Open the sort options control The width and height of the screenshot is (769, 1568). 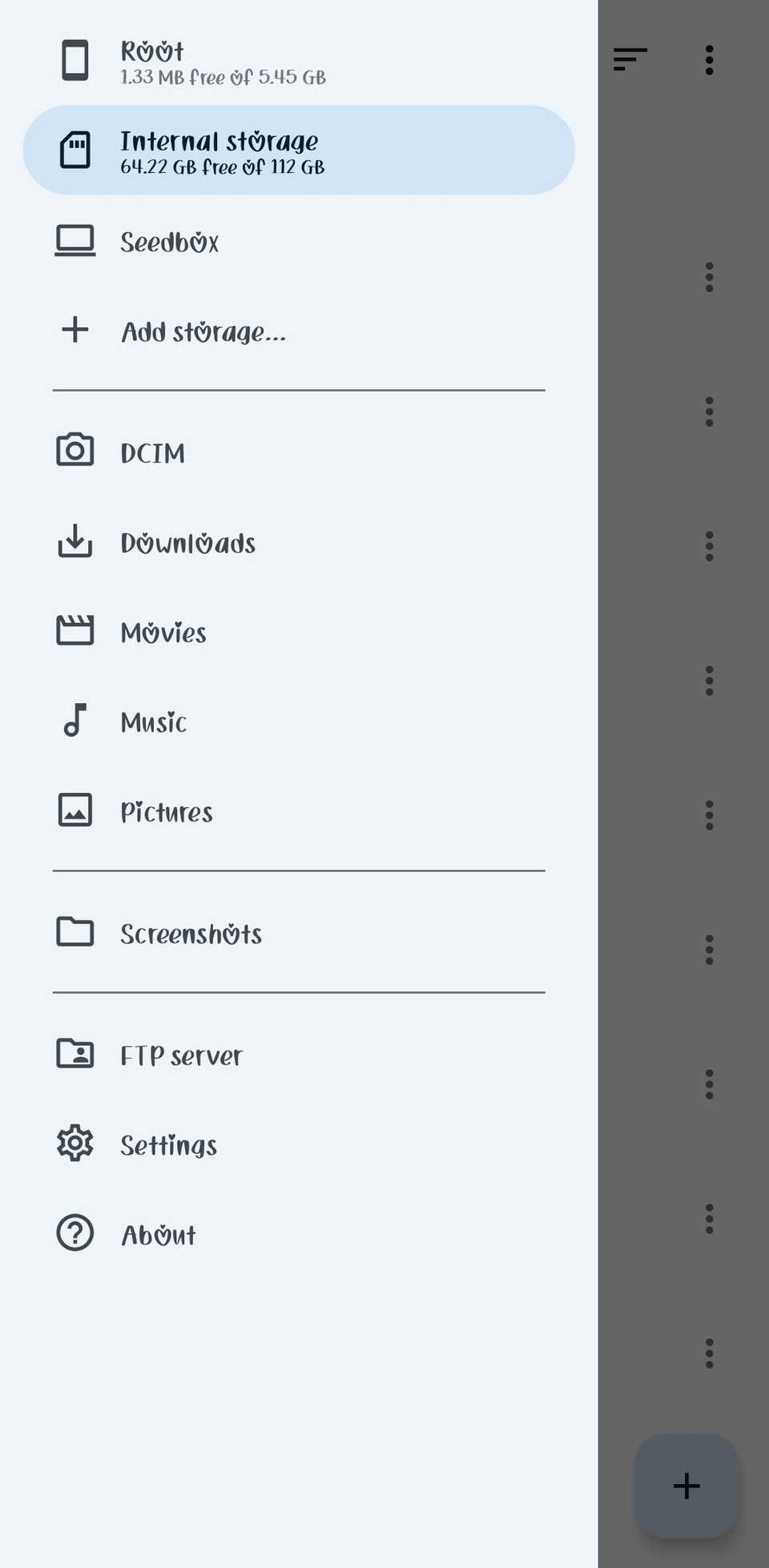(x=630, y=58)
